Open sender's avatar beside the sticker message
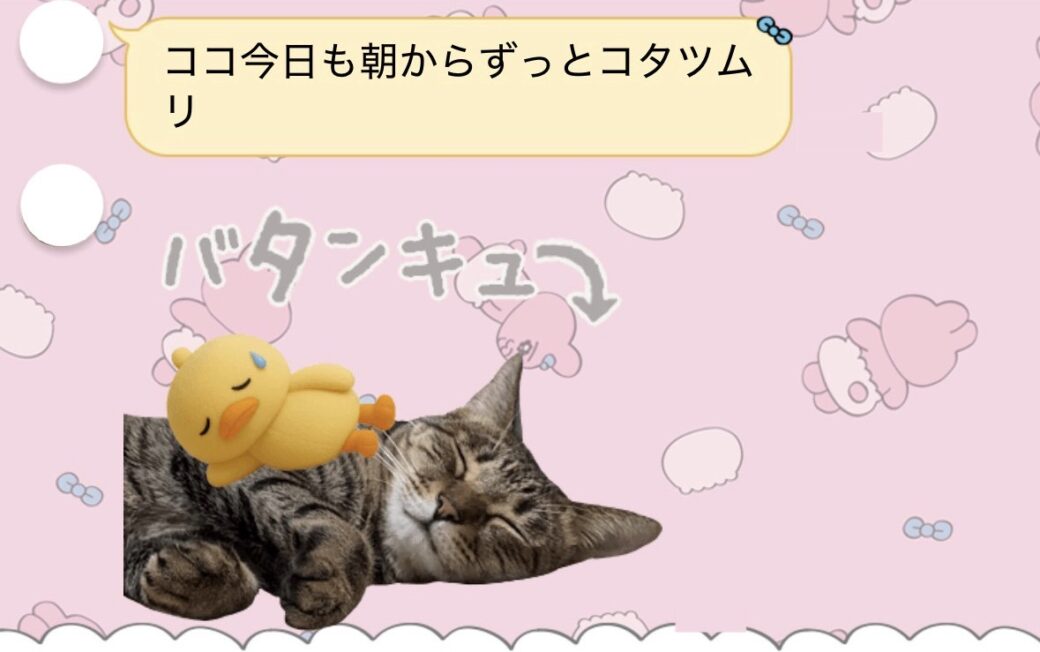The width and height of the screenshot is (1040, 652). coord(61,205)
